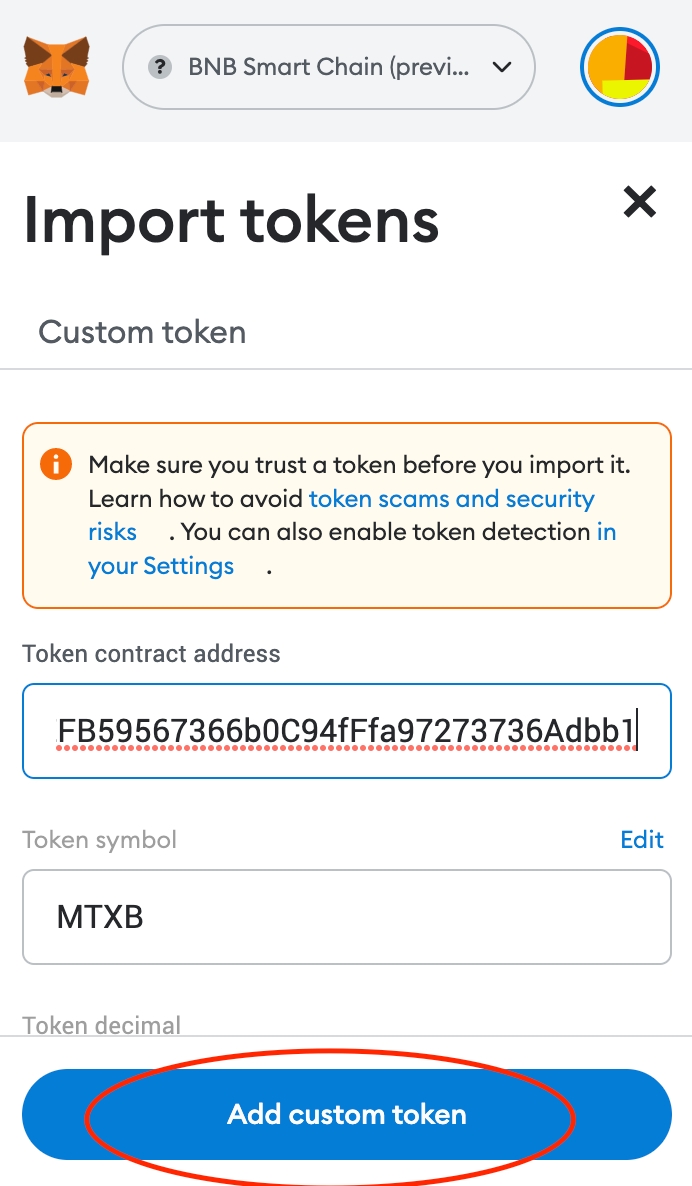Tap the Add custom token button

click(346, 1114)
